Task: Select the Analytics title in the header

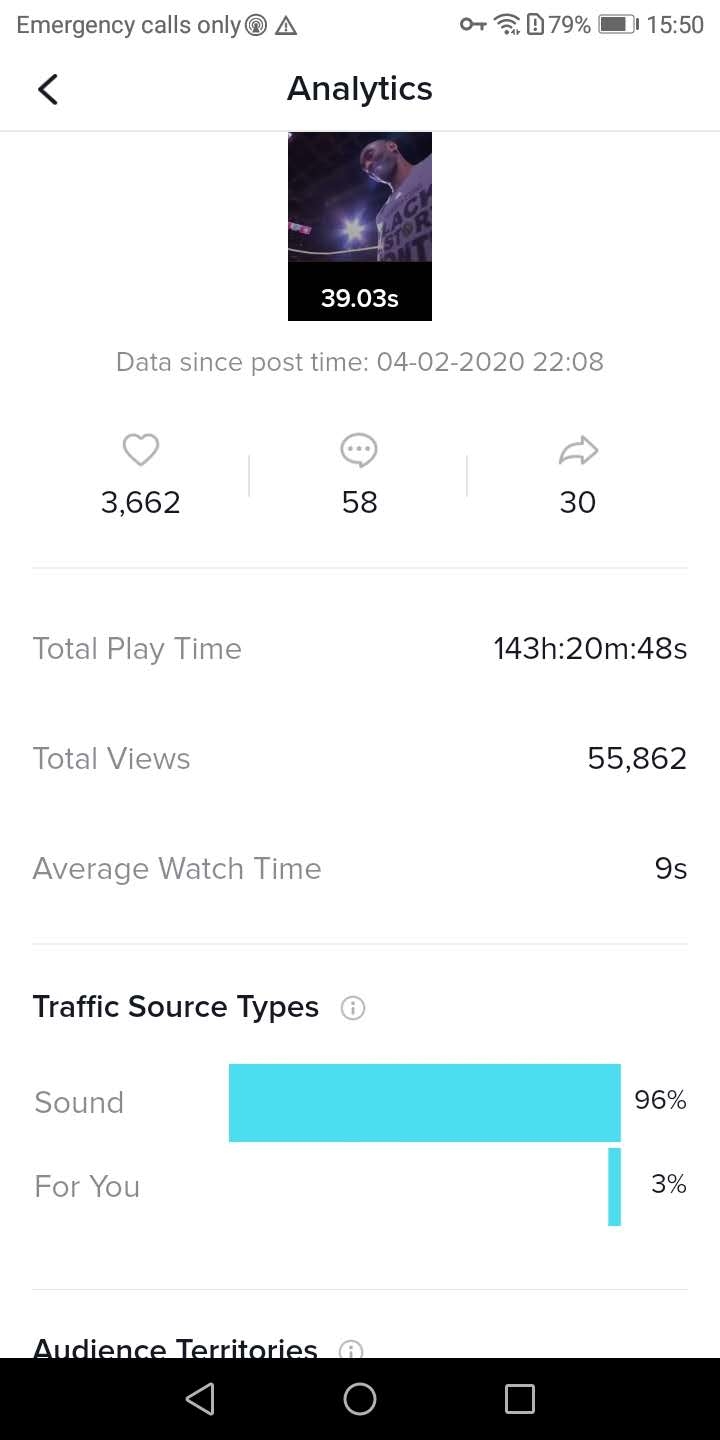Action: point(359,88)
